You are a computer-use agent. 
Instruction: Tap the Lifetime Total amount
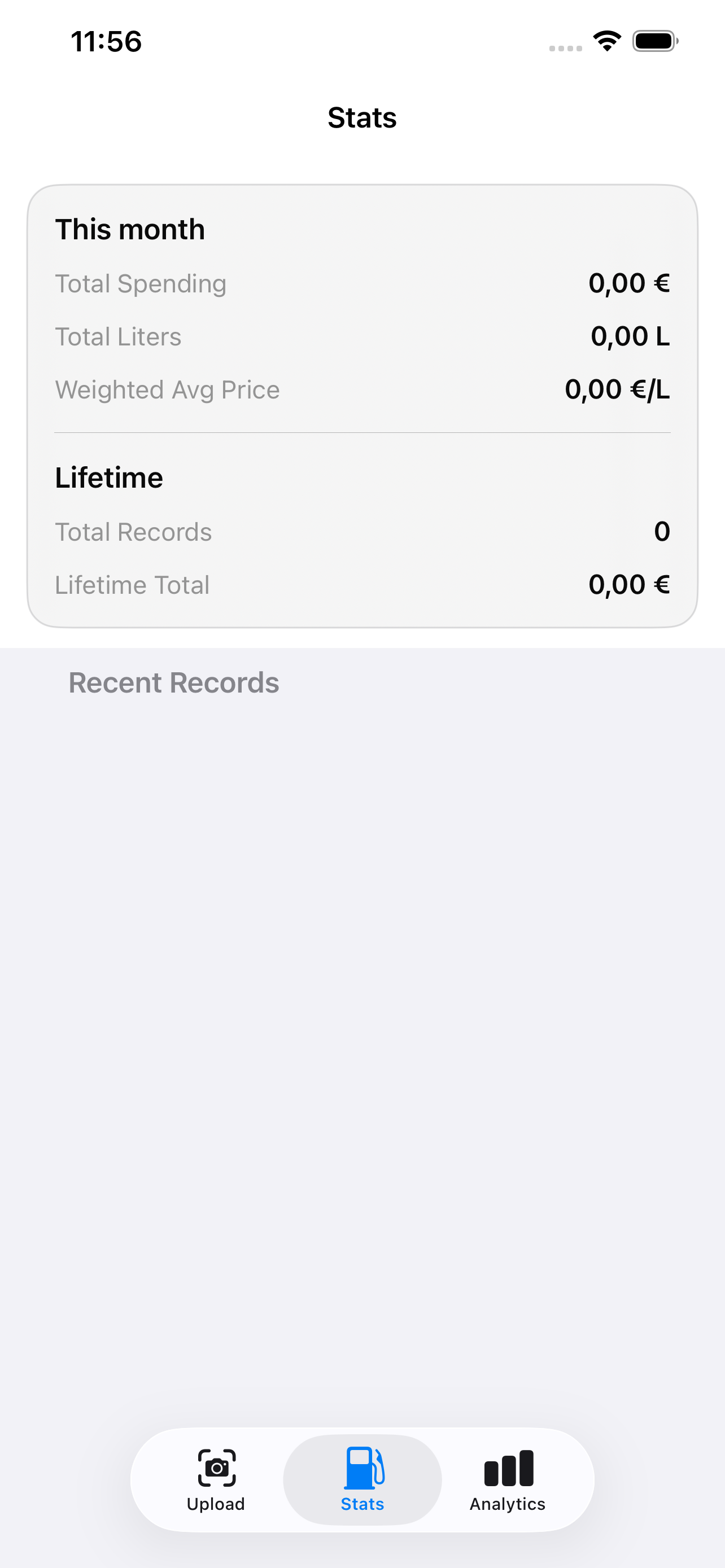point(630,584)
